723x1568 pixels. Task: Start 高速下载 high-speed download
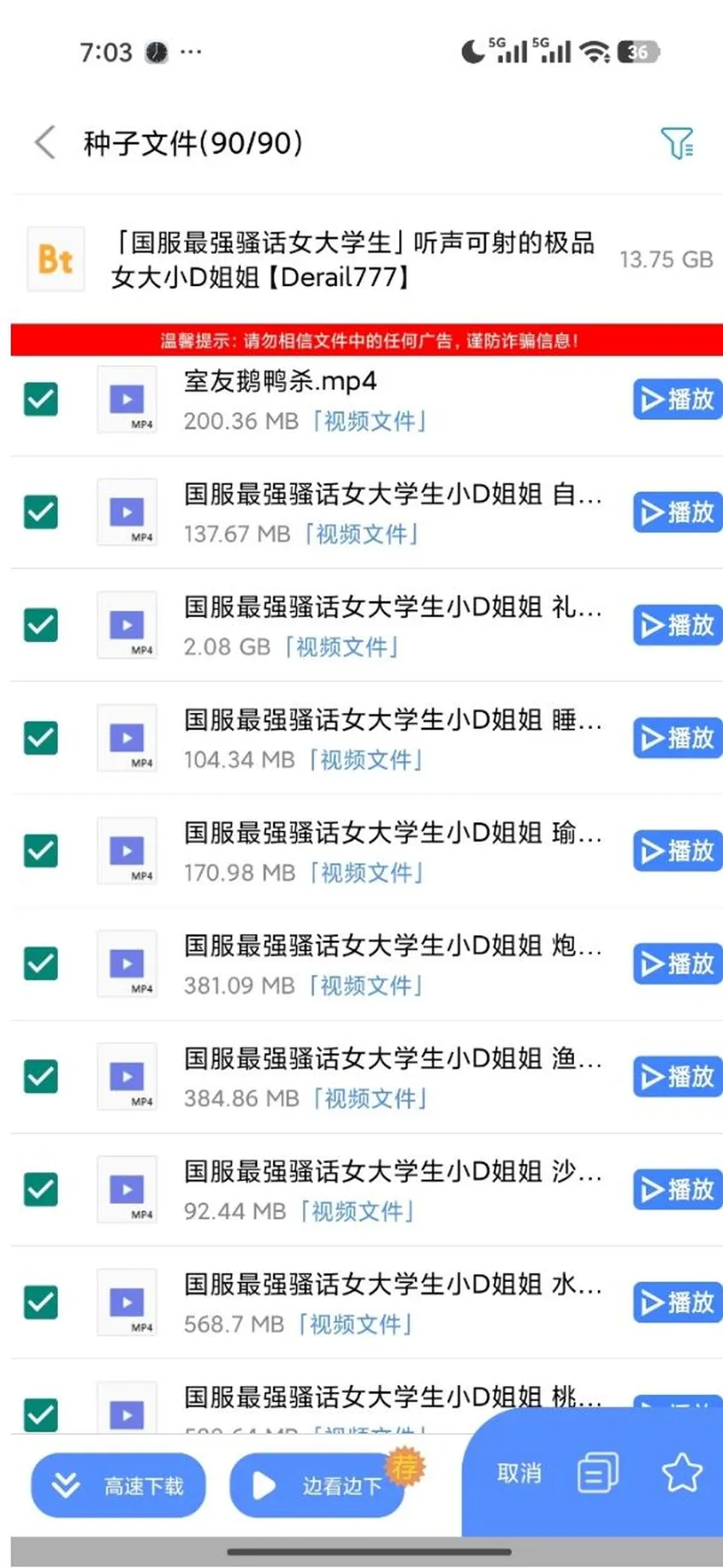tap(118, 1485)
